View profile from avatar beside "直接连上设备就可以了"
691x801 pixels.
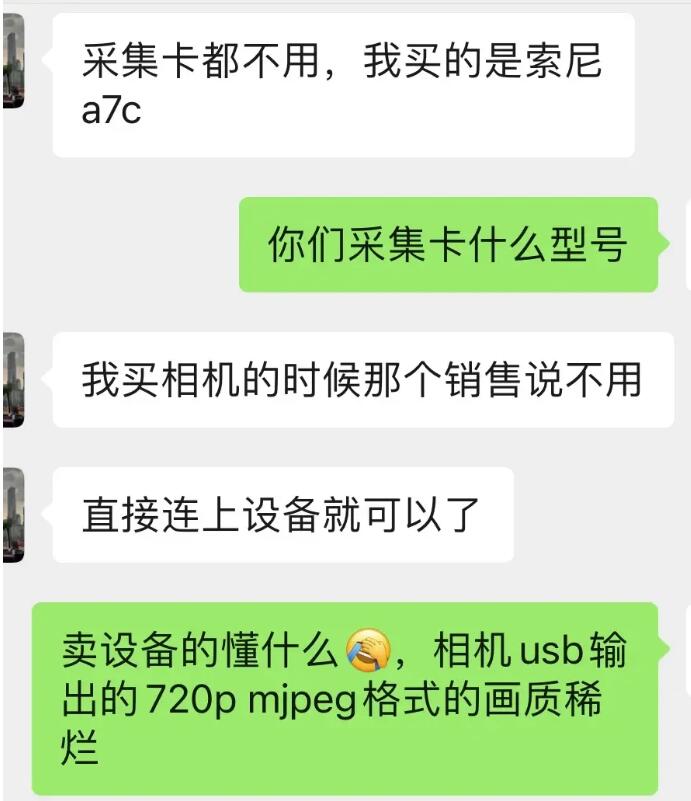[12, 514]
